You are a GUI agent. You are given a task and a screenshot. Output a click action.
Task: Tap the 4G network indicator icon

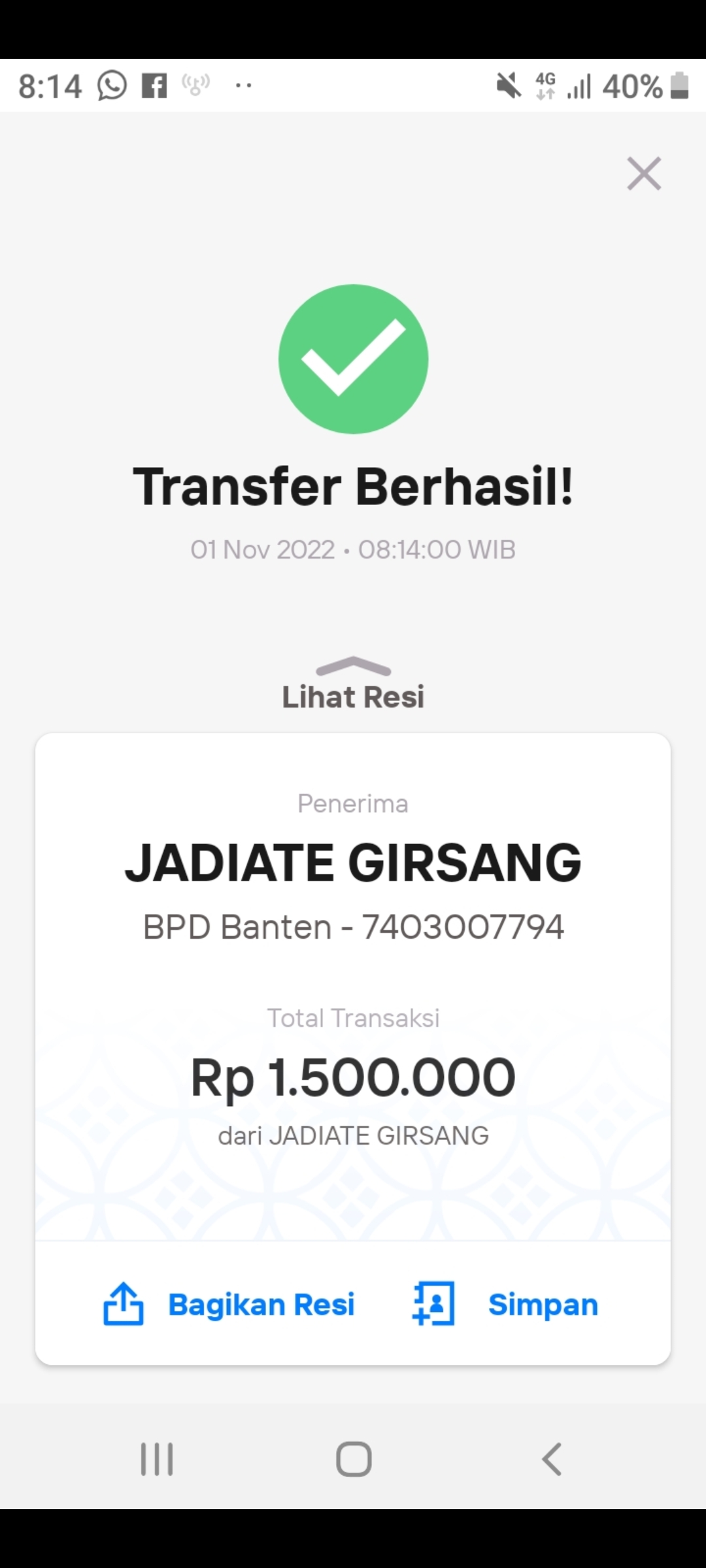[x=545, y=85]
